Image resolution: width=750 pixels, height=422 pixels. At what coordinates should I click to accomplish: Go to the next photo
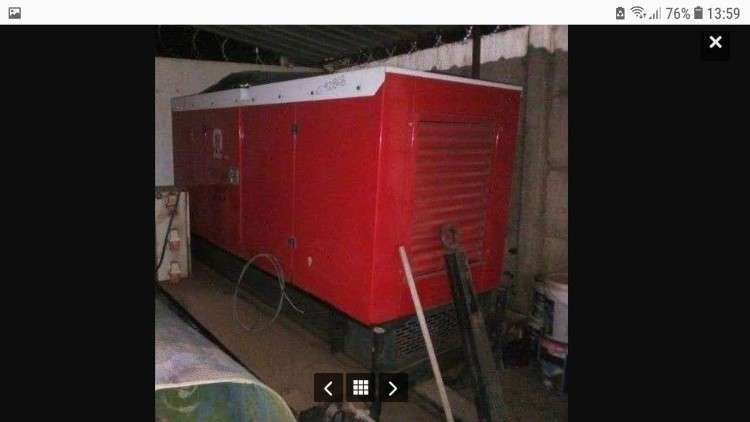tap(393, 388)
